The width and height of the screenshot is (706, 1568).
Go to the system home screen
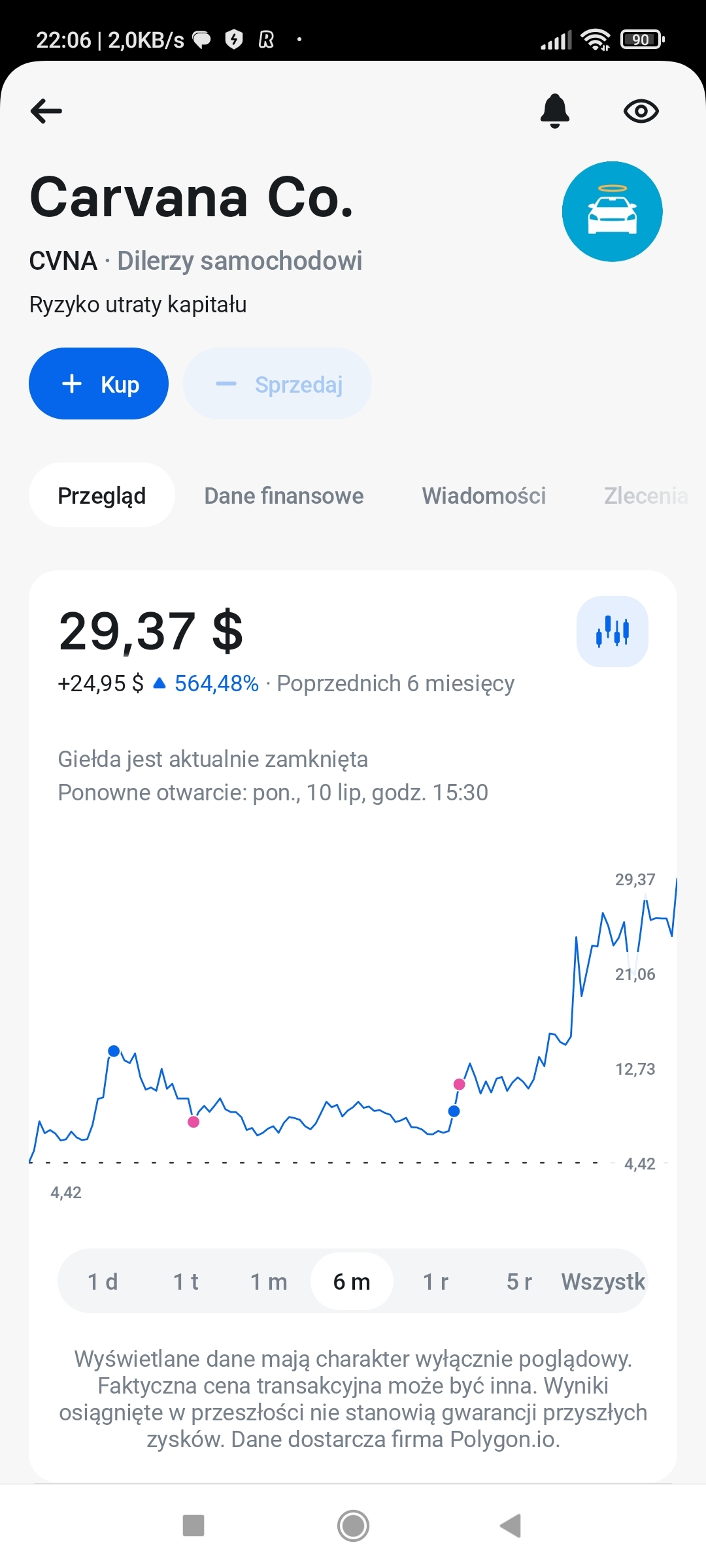(x=353, y=1526)
